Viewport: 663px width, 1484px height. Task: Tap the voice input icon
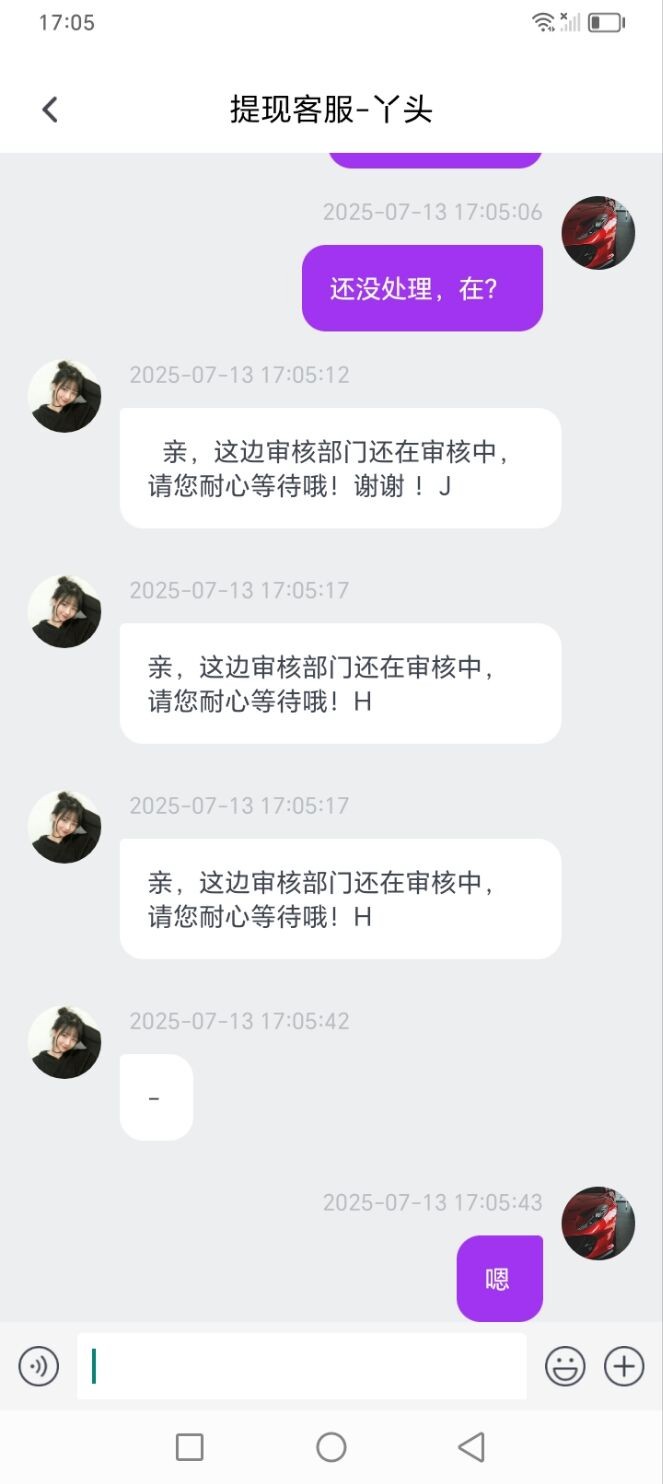39,1366
